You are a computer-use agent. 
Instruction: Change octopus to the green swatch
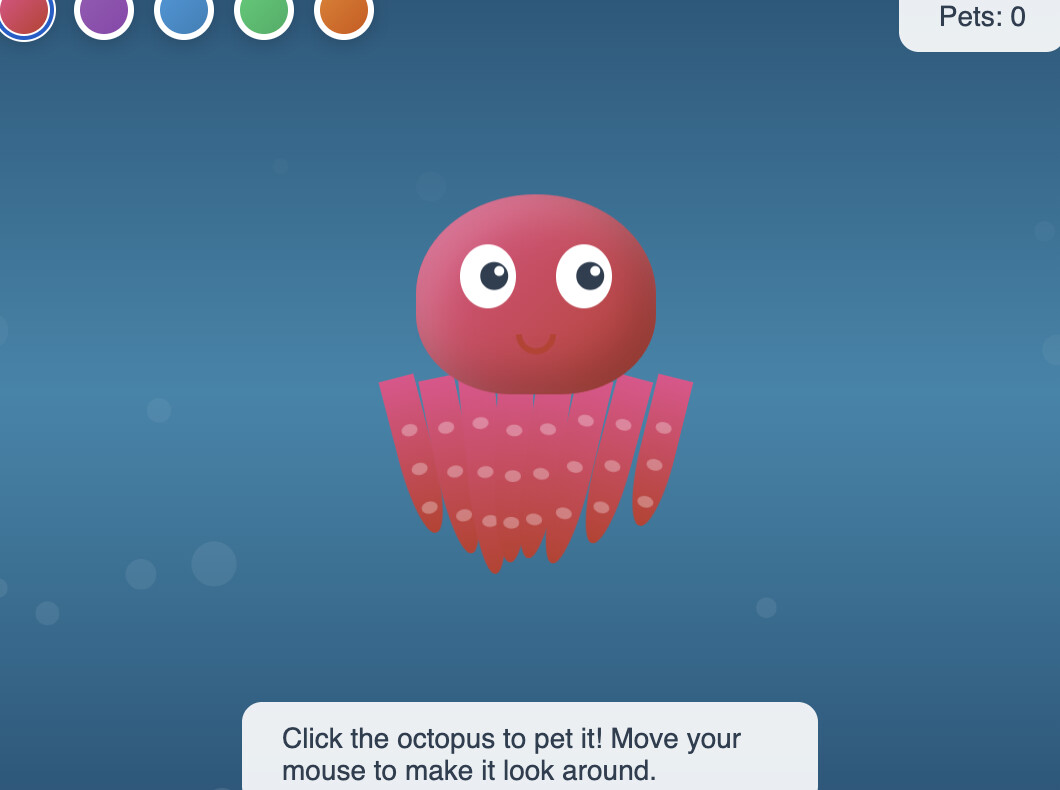tap(264, 12)
